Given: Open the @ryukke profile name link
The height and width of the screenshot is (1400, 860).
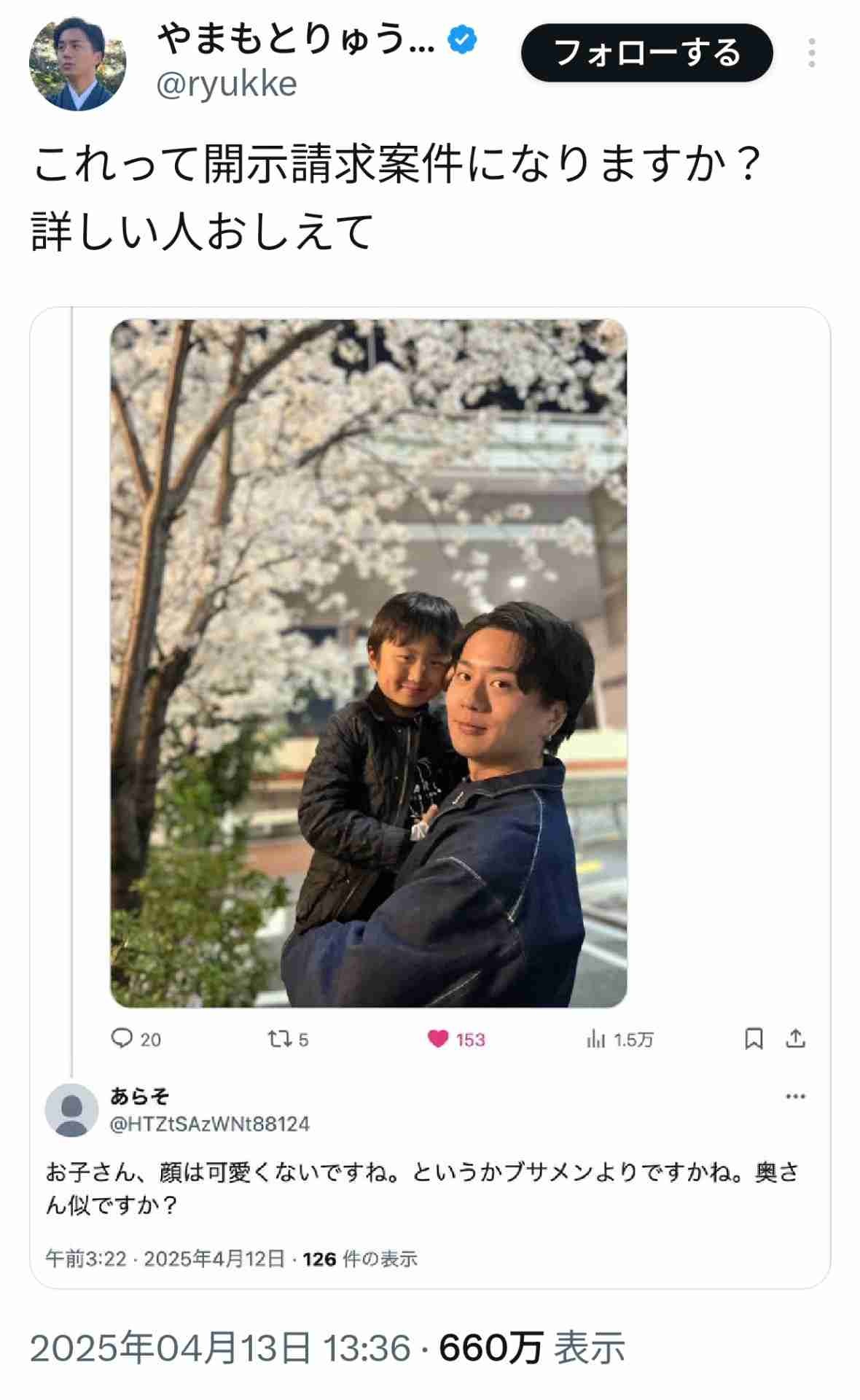Looking at the screenshot, I should pyautogui.click(x=296, y=39).
